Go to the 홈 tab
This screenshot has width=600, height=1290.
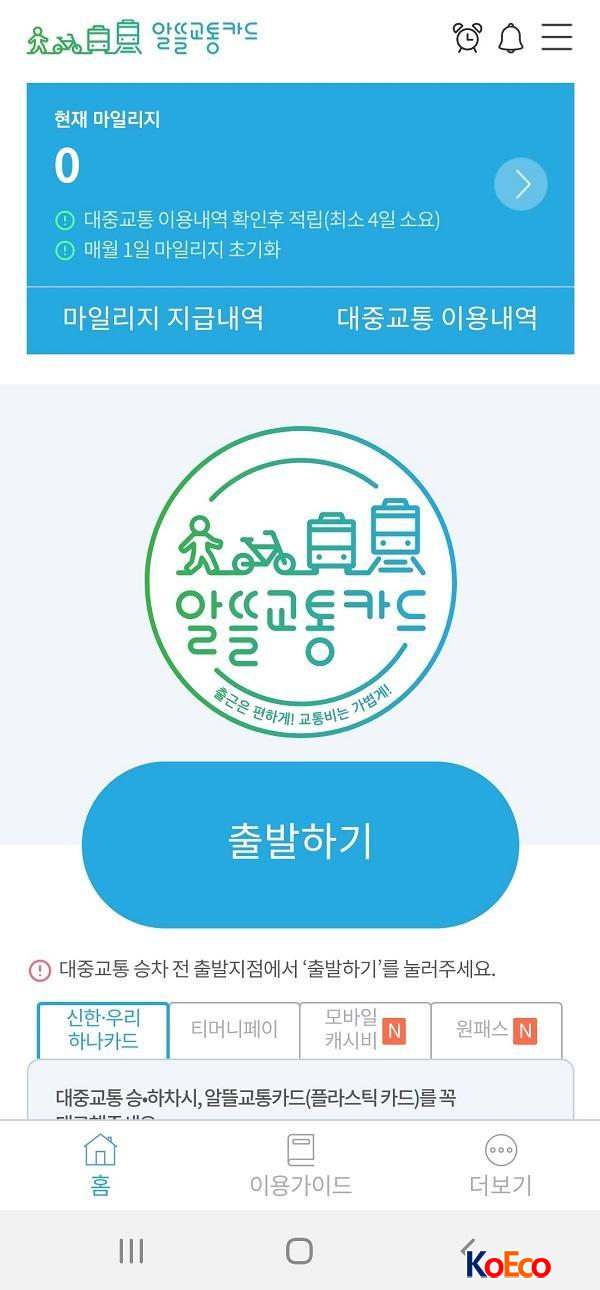pos(100,1165)
